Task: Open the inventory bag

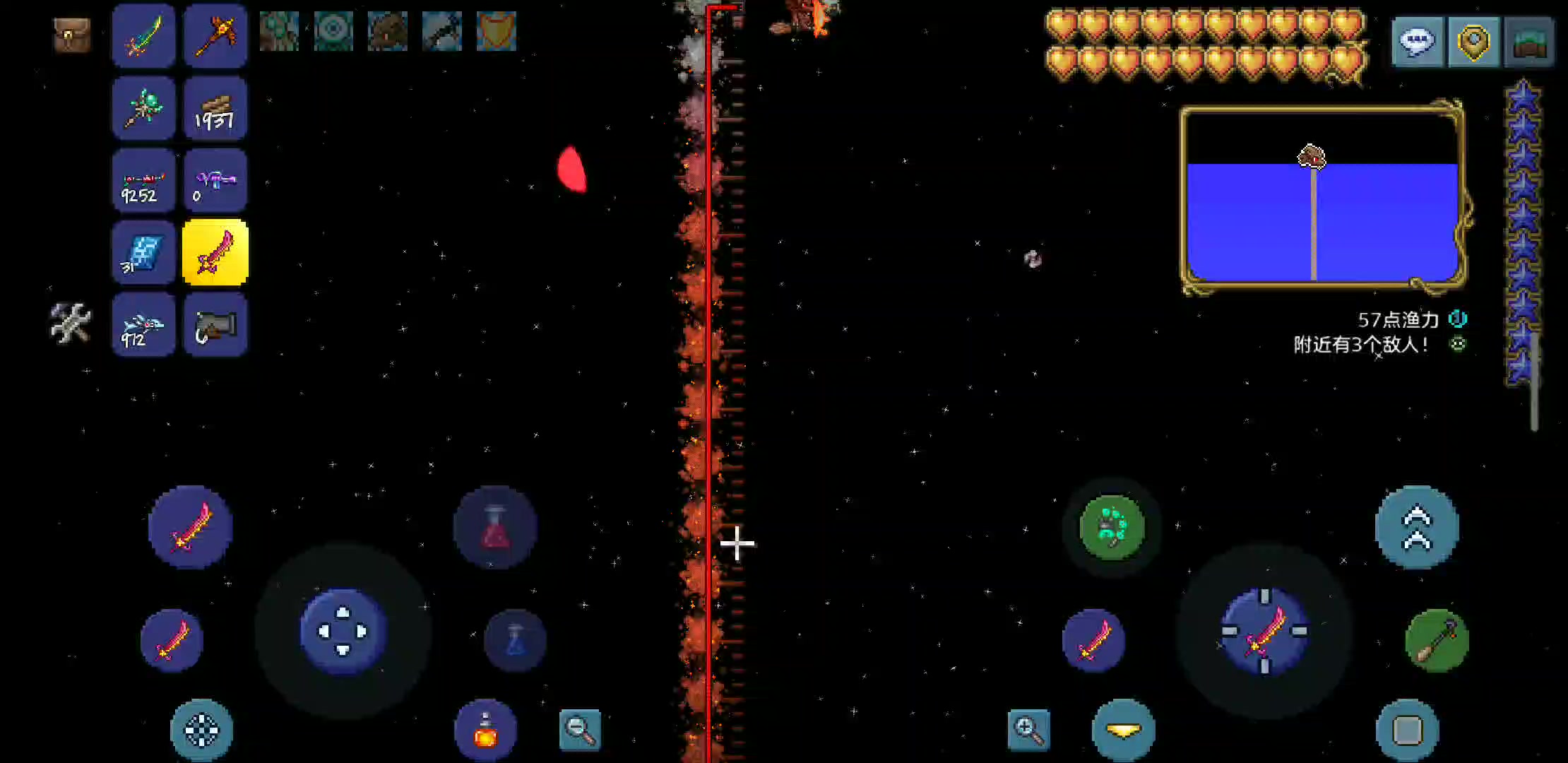Action: [72, 35]
